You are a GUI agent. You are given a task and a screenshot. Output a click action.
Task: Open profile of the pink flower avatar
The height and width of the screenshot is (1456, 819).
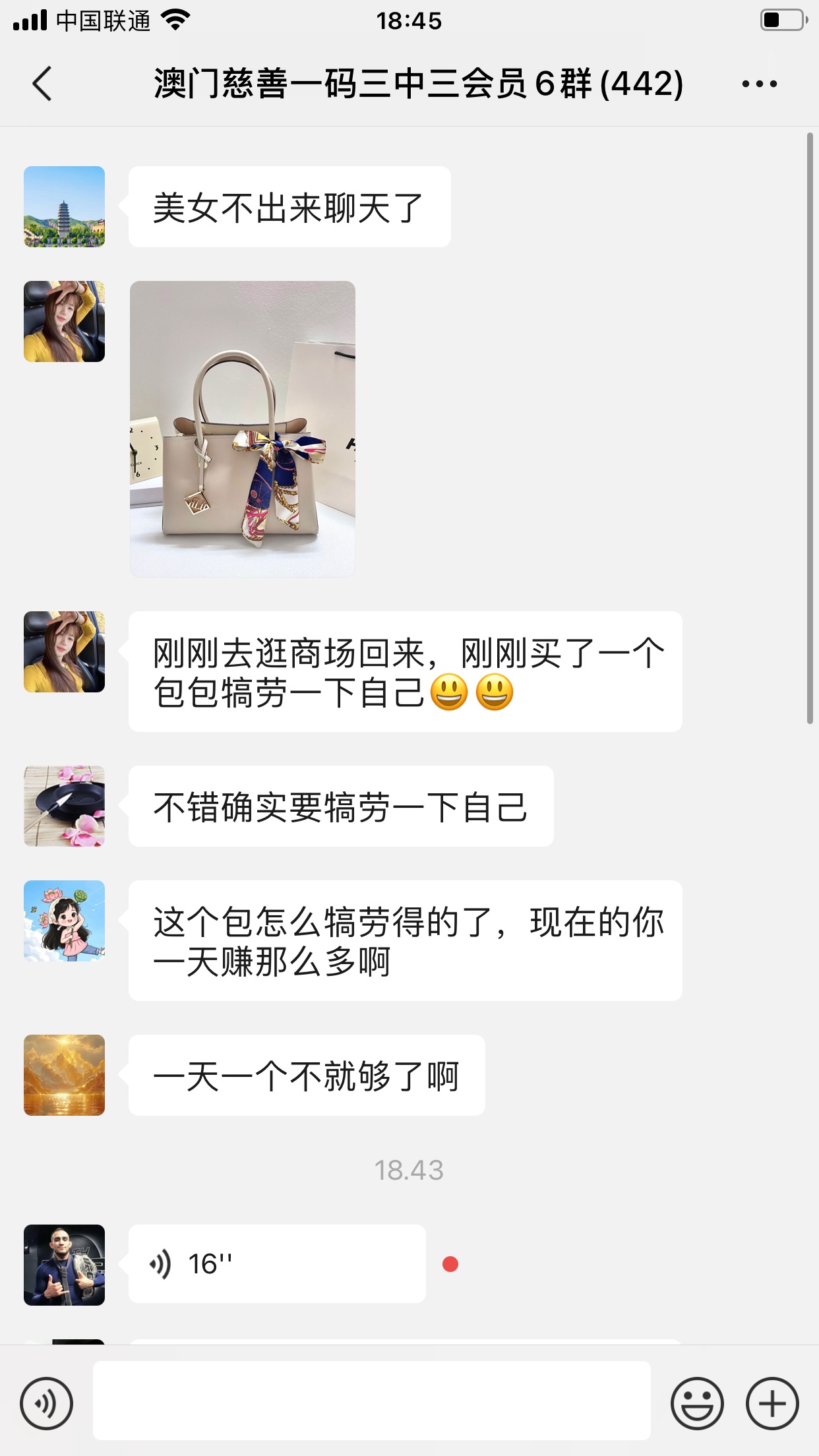point(64,806)
